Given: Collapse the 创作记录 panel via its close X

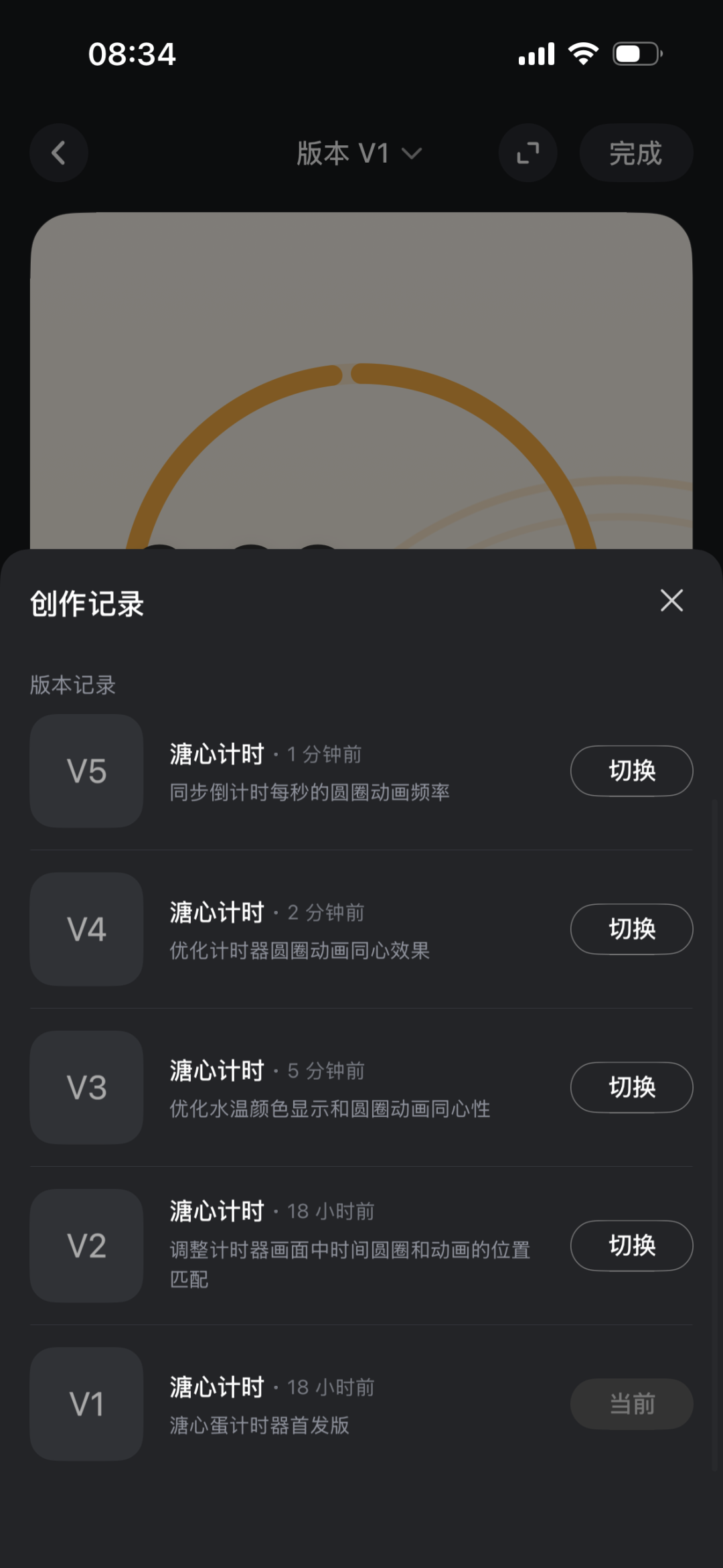Looking at the screenshot, I should point(671,601).
